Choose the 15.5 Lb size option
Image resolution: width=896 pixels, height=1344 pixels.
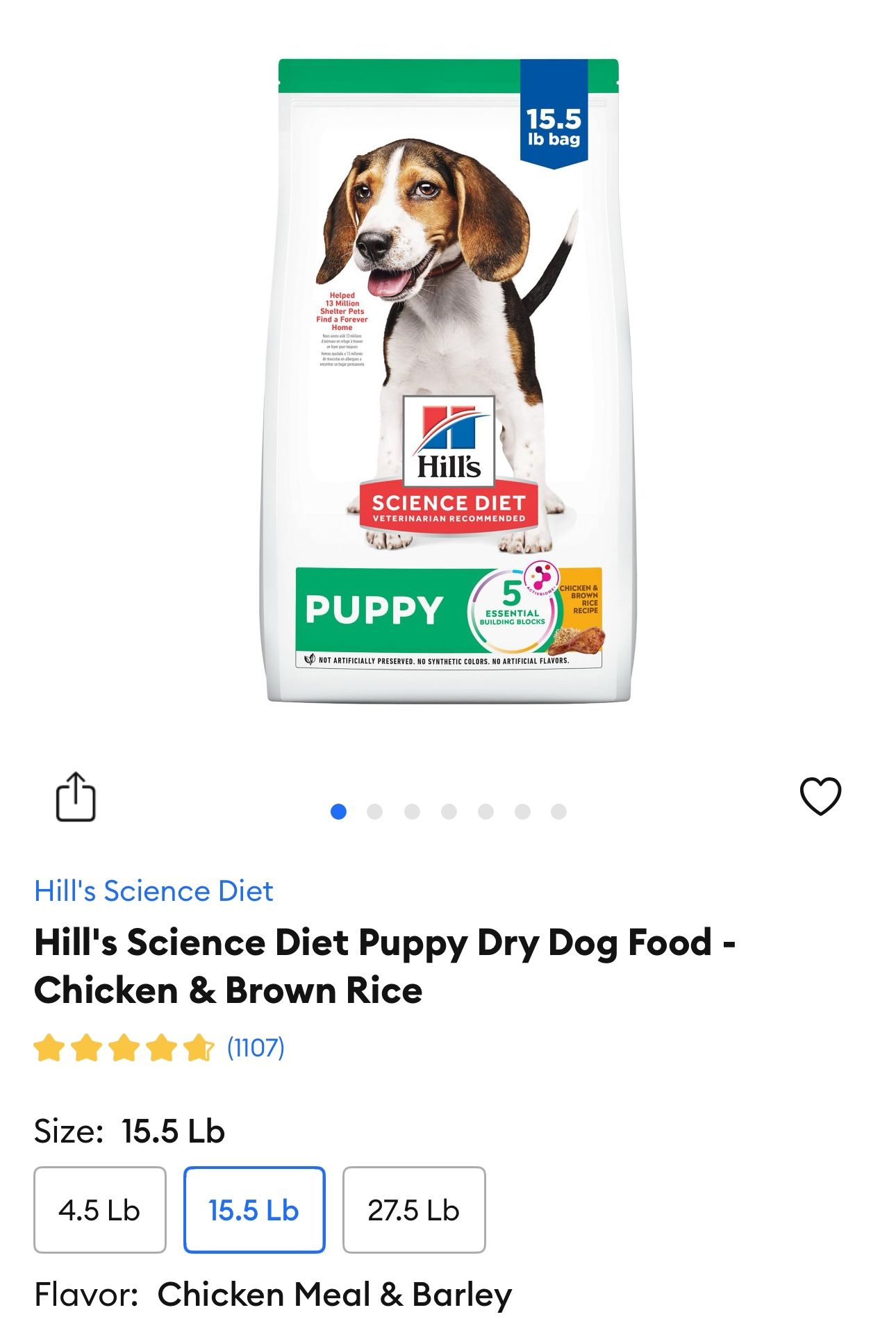254,1210
